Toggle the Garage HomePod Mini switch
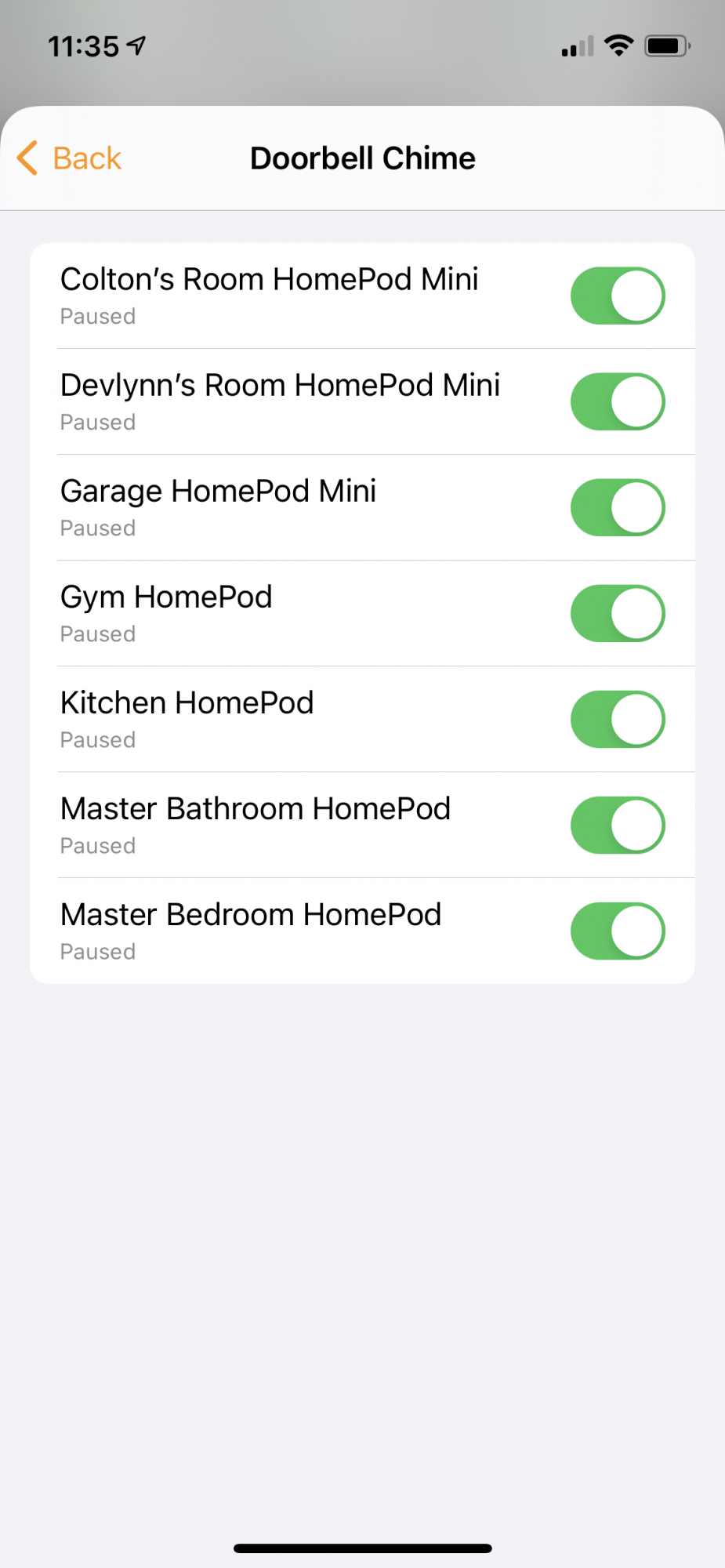Screen dimensions: 725x1568 click(618, 507)
